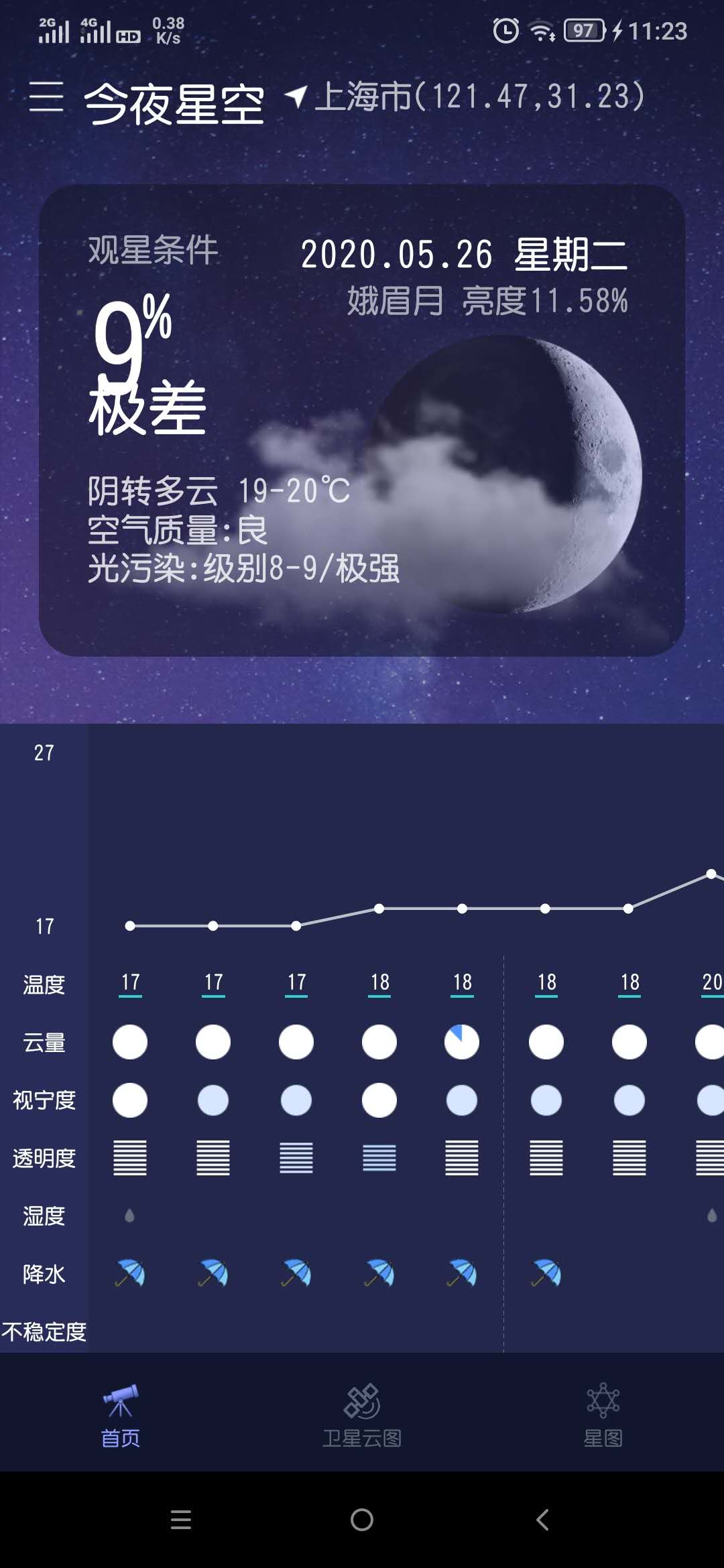724x1568 pixels.
Task: Go to the system home screen
Action: click(x=362, y=1520)
